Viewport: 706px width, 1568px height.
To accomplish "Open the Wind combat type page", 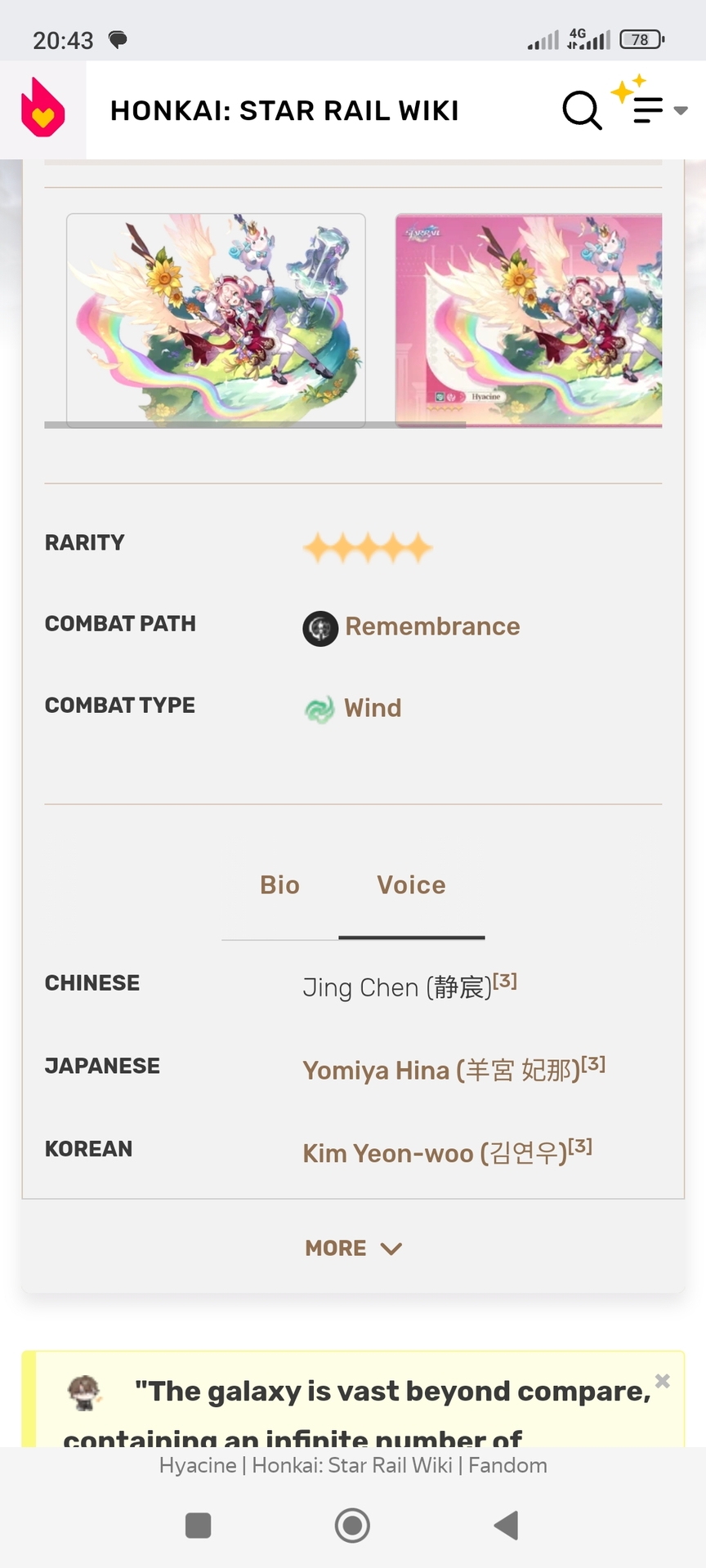I will click(372, 708).
